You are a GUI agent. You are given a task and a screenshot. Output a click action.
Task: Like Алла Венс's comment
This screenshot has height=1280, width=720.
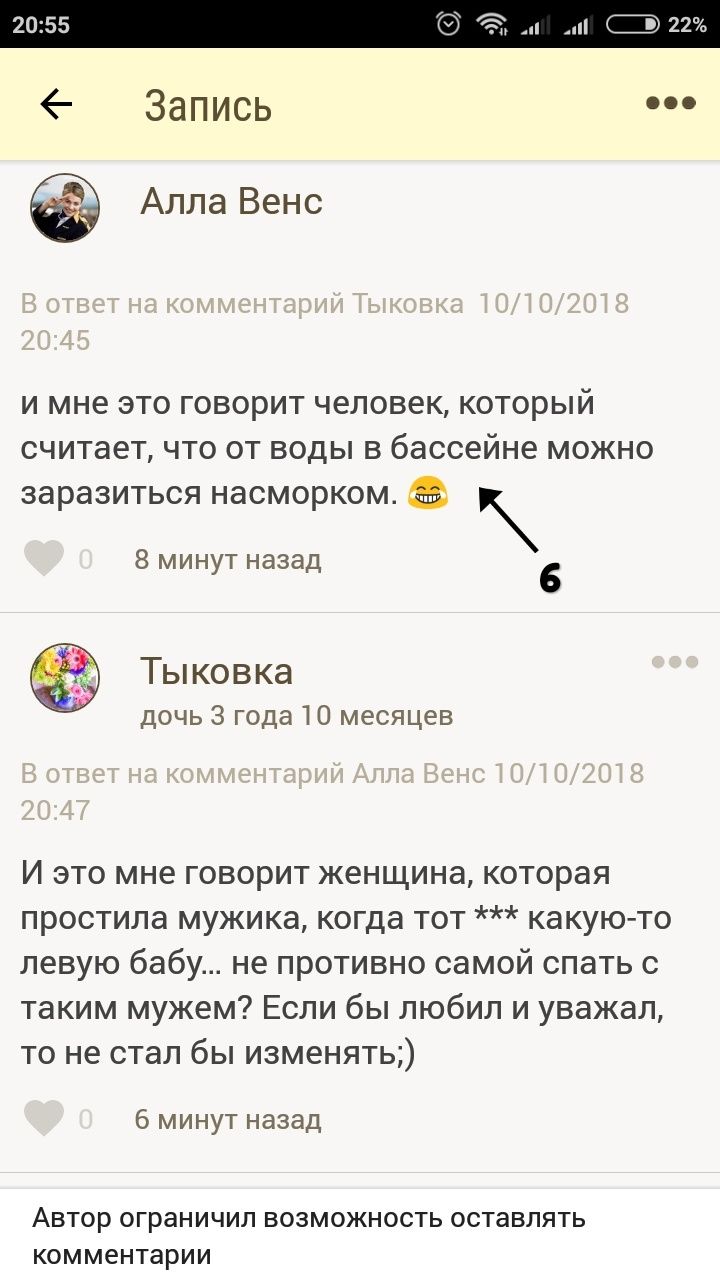coord(44,558)
